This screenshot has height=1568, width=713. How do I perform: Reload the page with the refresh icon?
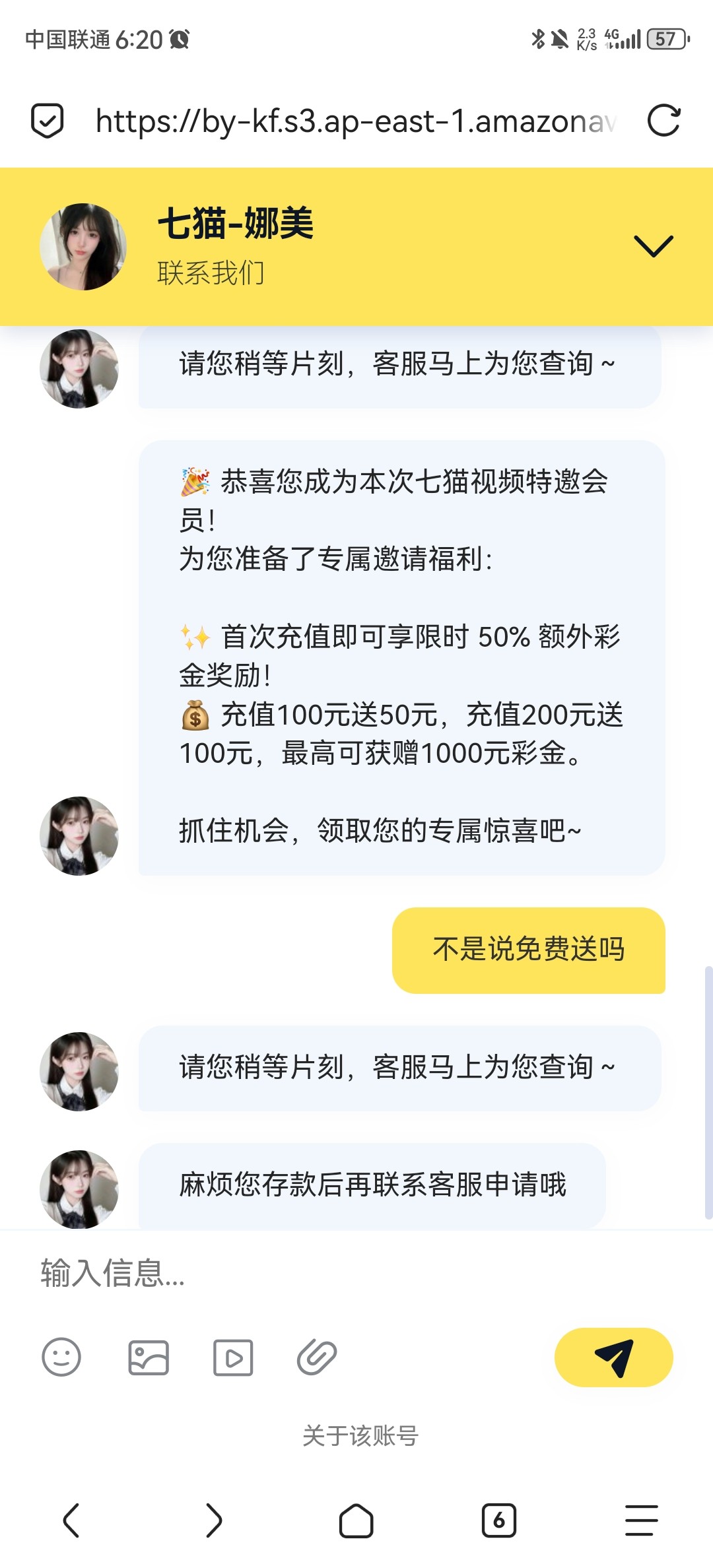pyautogui.click(x=663, y=121)
